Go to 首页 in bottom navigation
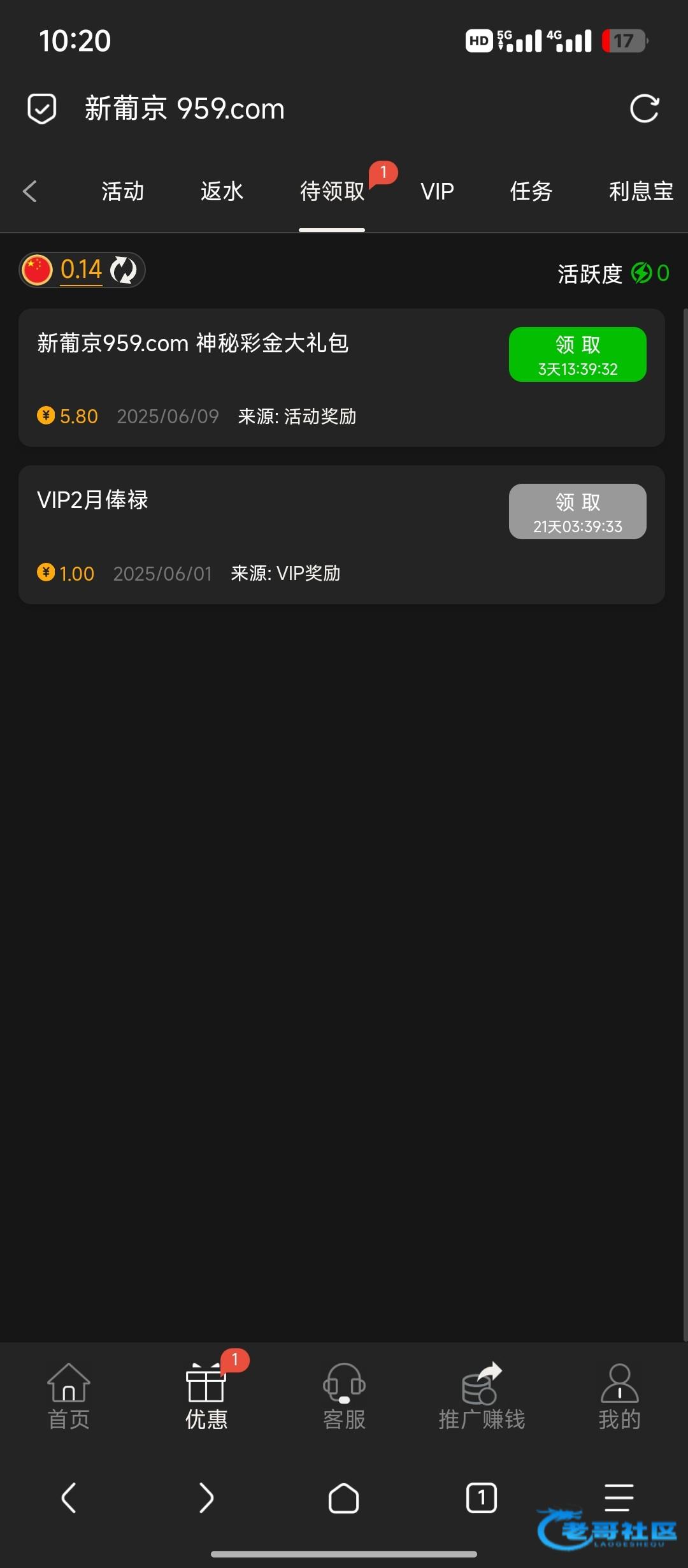The height and width of the screenshot is (1568, 688). pos(69,1396)
